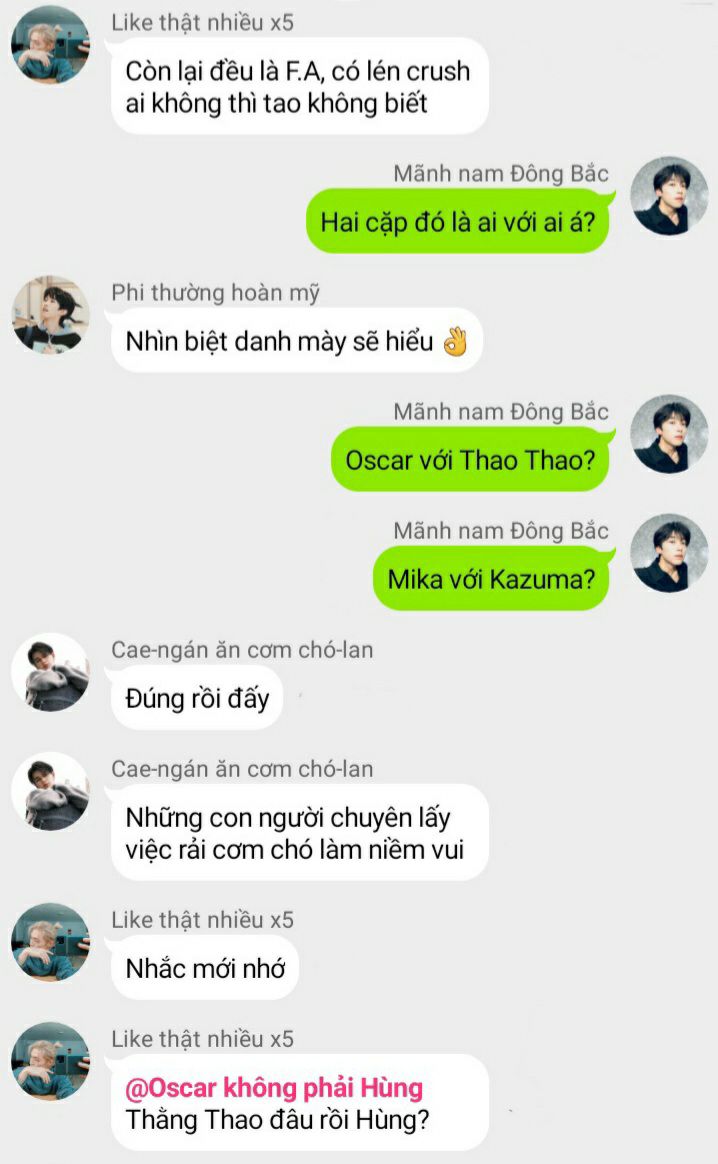Tap the avatar beside 'Oscar với Thao Thao?'
718x1164 pixels.
pyautogui.click(x=669, y=434)
